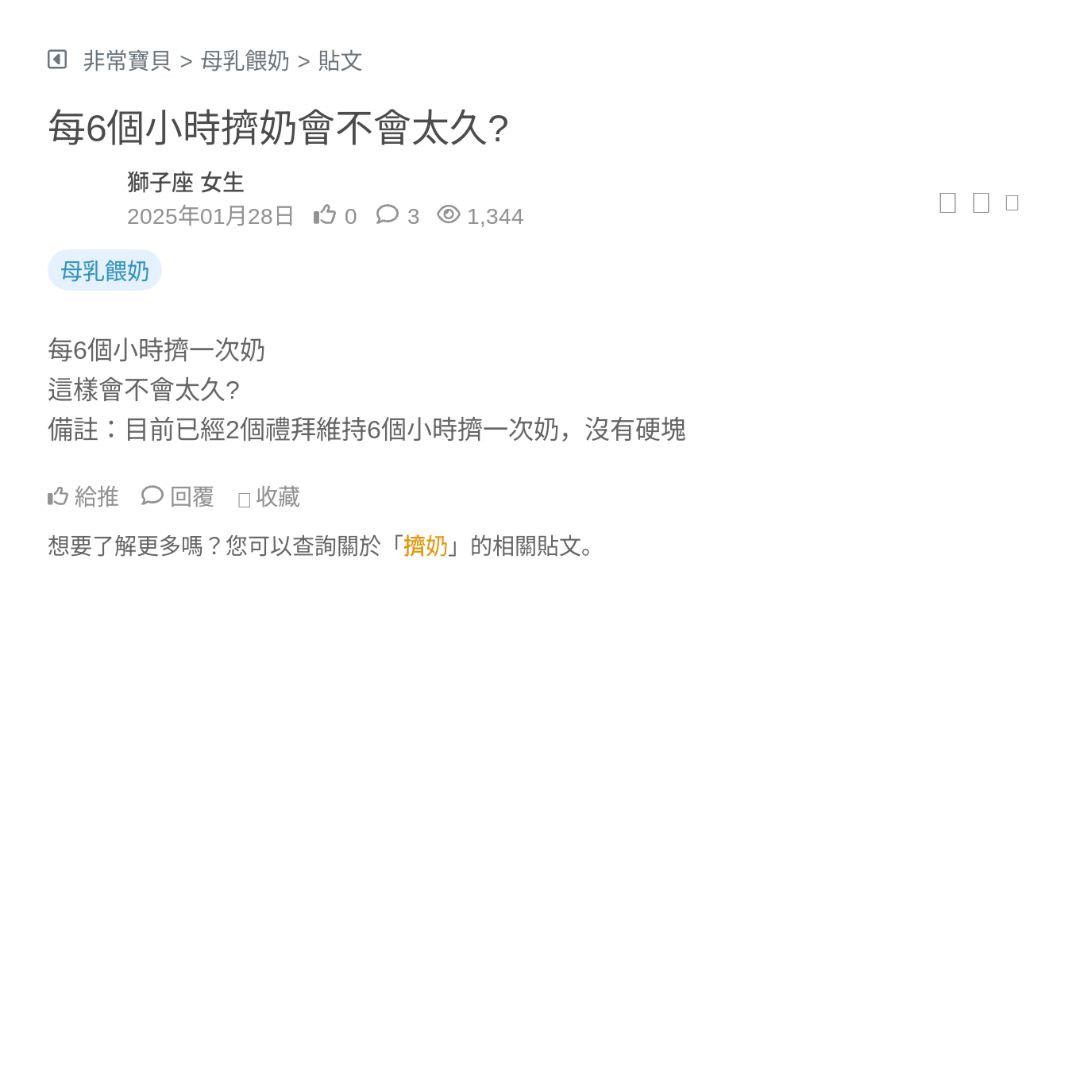The width and height of the screenshot is (1080, 1080).
Task: Open related posts about 擠奶
Action: tap(425, 546)
